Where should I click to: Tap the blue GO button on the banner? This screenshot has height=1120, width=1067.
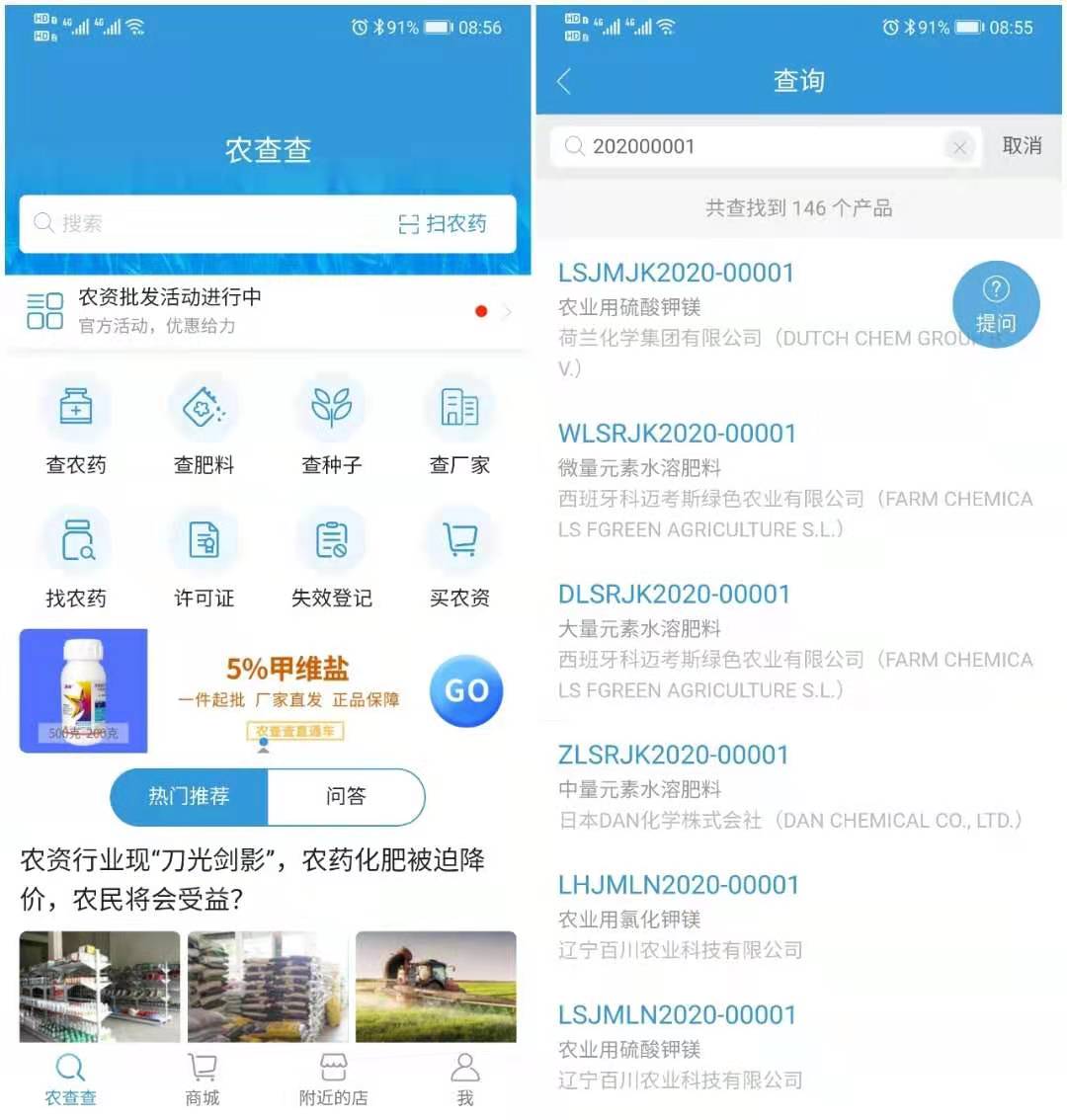tap(465, 690)
